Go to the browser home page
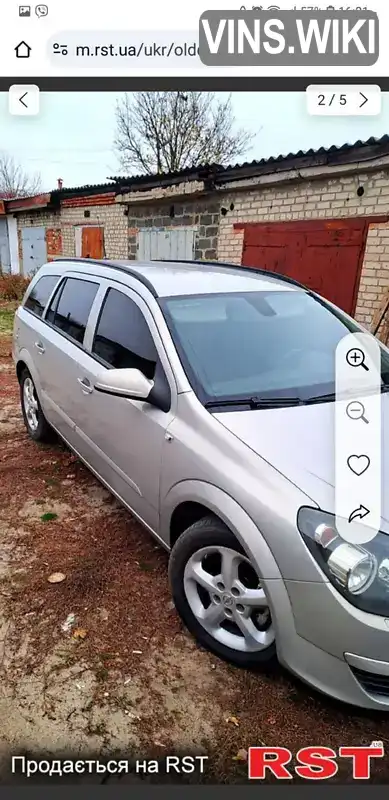The width and height of the screenshot is (389, 800). [23, 49]
